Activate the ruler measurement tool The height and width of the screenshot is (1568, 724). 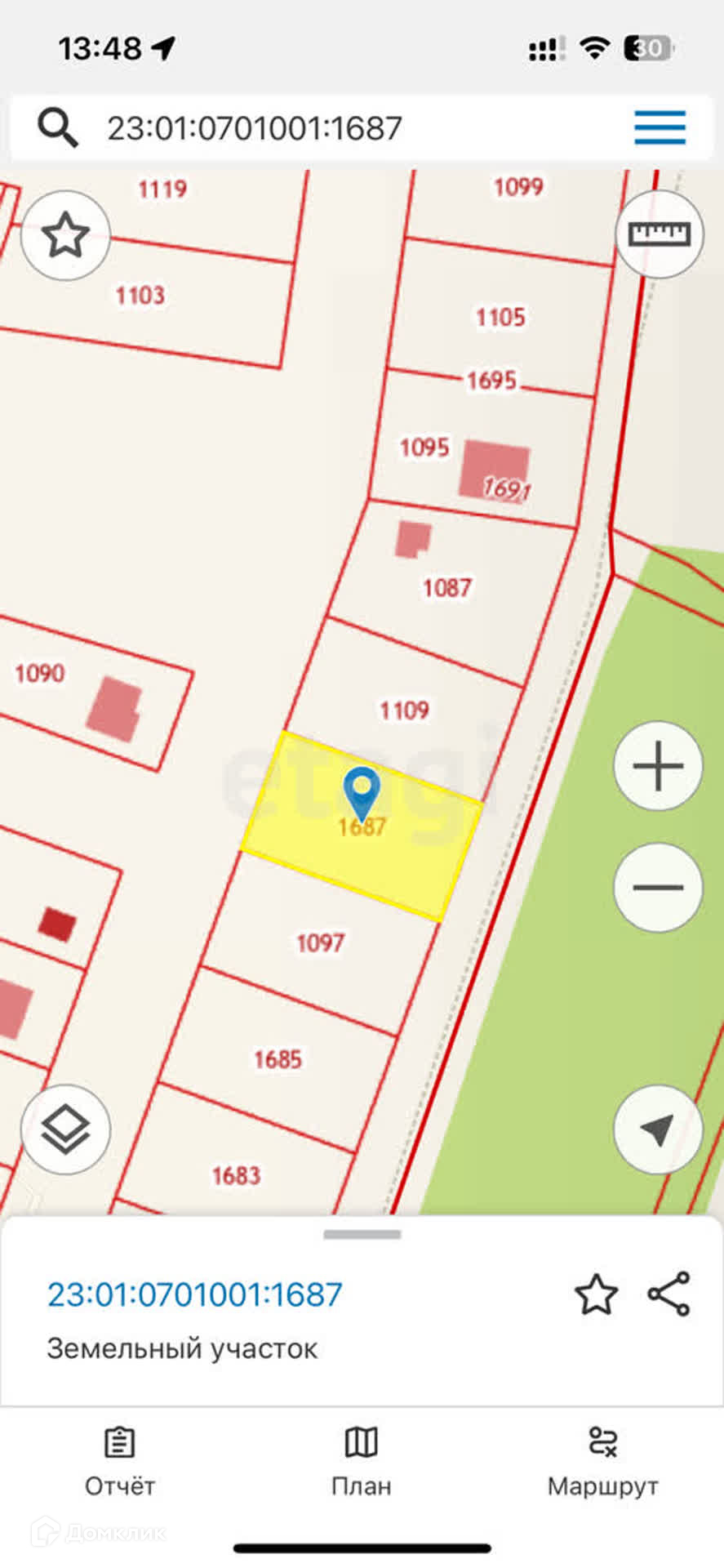(659, 234)
